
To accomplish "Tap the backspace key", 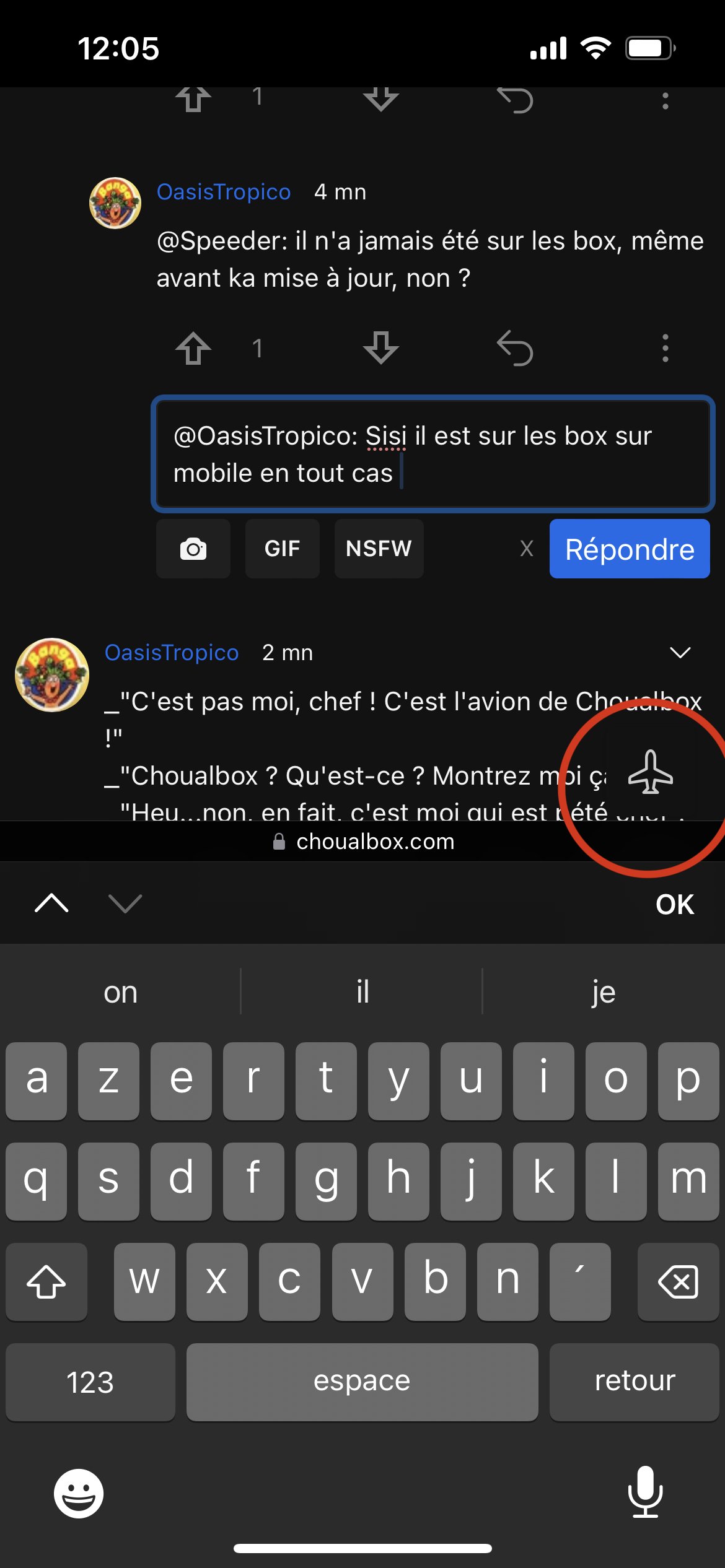I will click(x=677, y=1281).
